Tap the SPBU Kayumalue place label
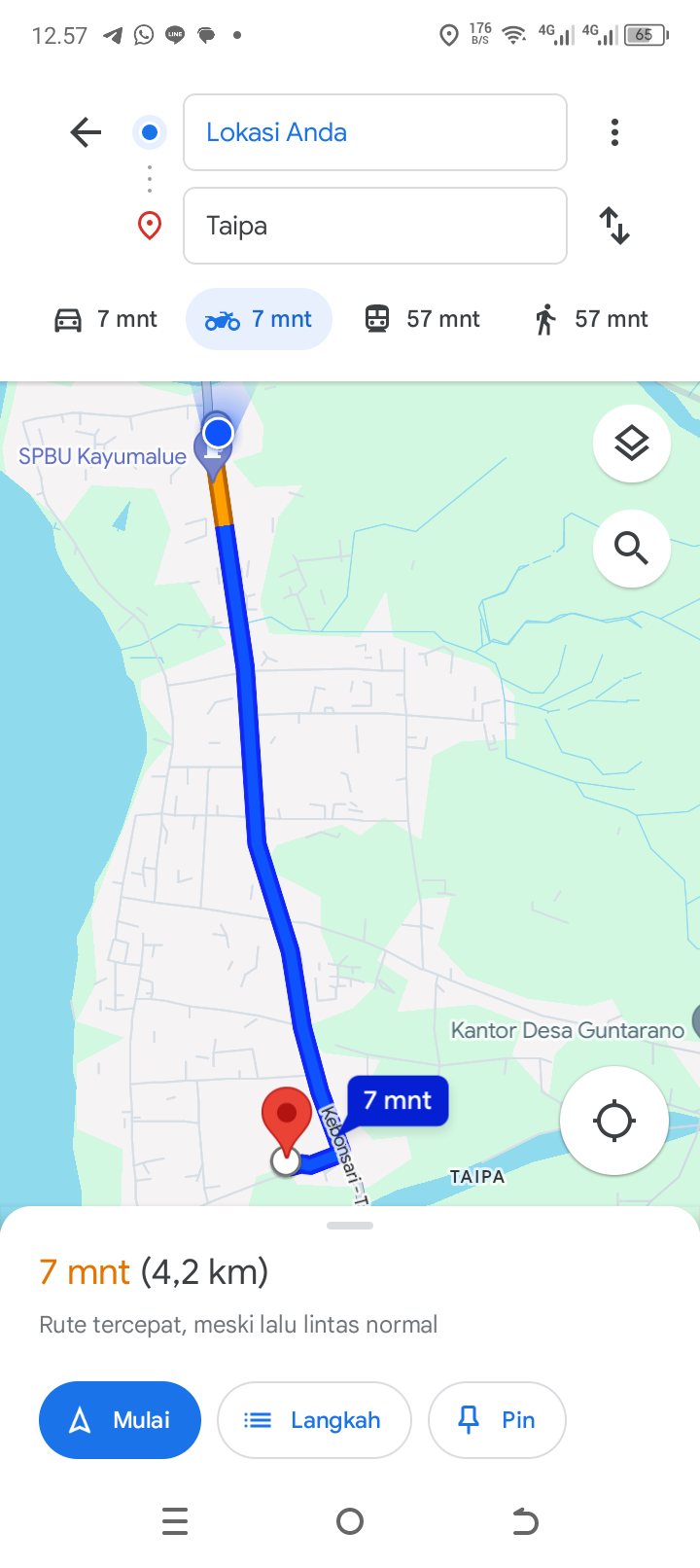700x1568 pixels. tap(102, 456)
